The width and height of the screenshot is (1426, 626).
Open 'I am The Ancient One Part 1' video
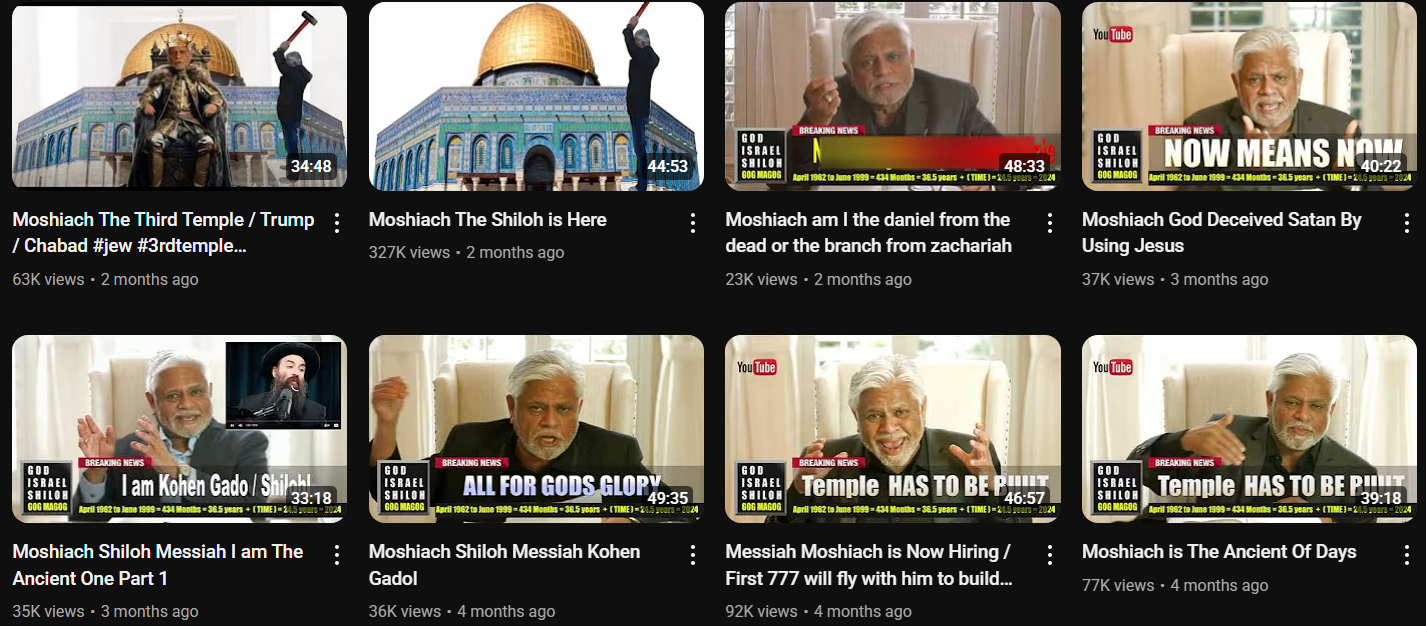tap(179, 428)
